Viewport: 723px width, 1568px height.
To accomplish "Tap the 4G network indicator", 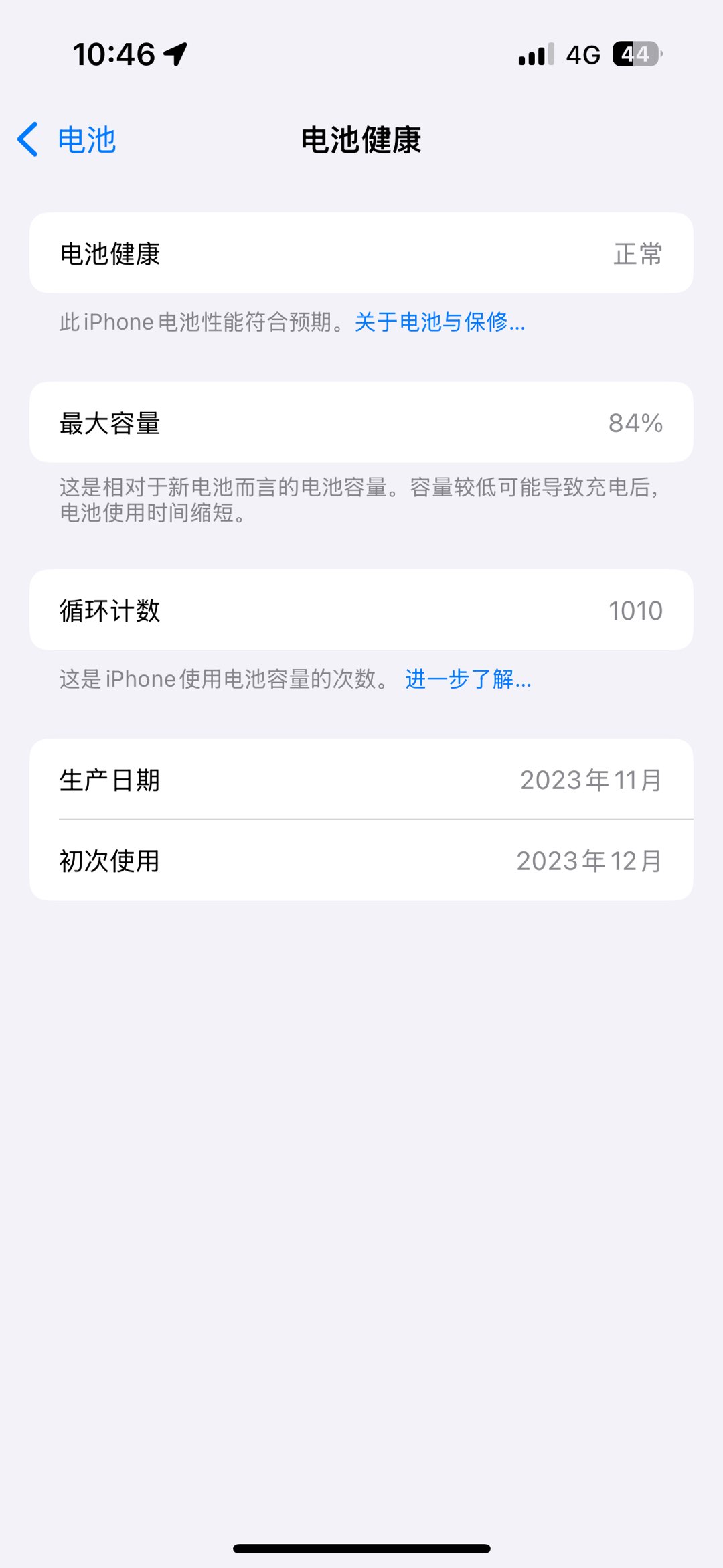I will (585, 54).
